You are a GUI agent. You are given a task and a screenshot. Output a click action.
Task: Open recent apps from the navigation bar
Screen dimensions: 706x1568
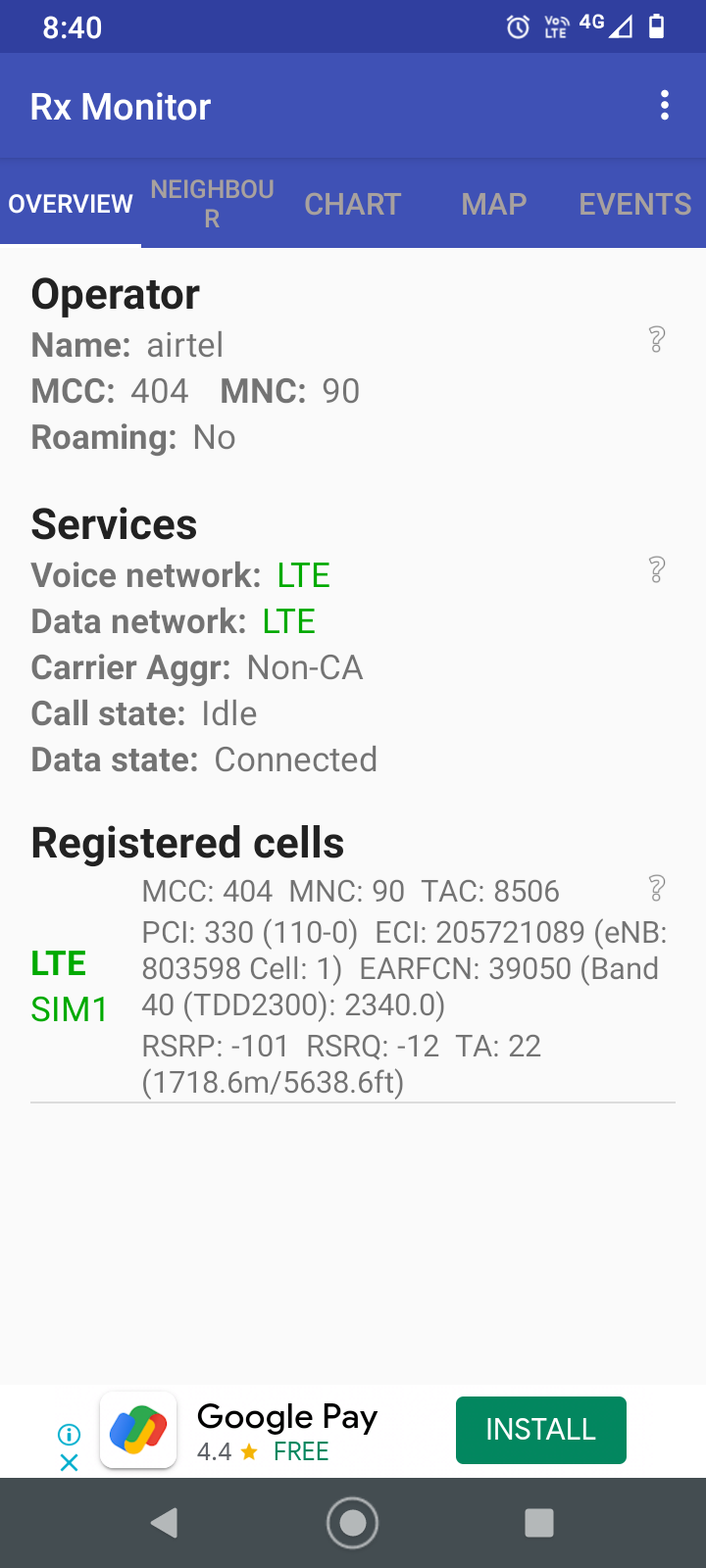coord(539,1523)
